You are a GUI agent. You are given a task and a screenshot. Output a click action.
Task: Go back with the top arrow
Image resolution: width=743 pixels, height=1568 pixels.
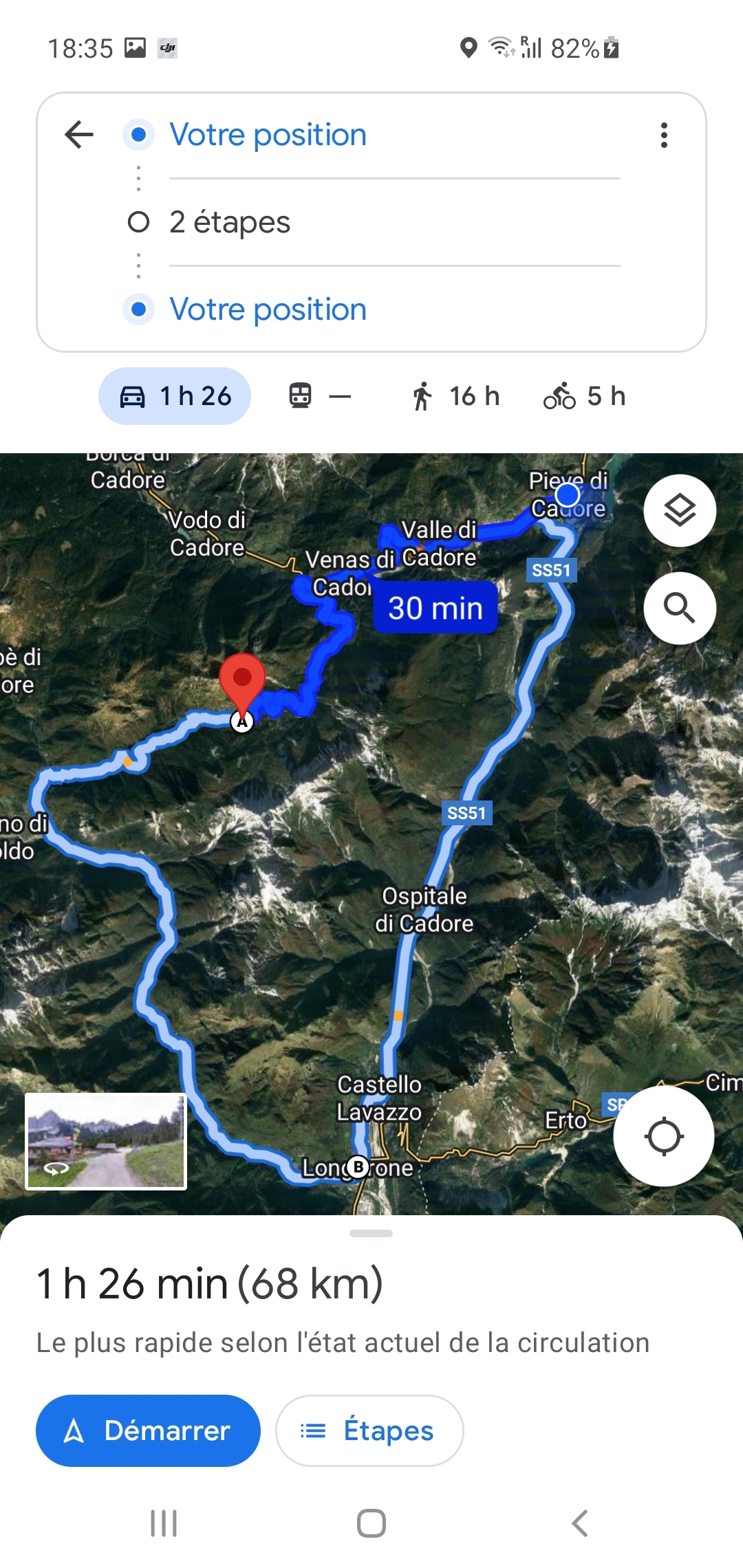(x=79, y=134)
